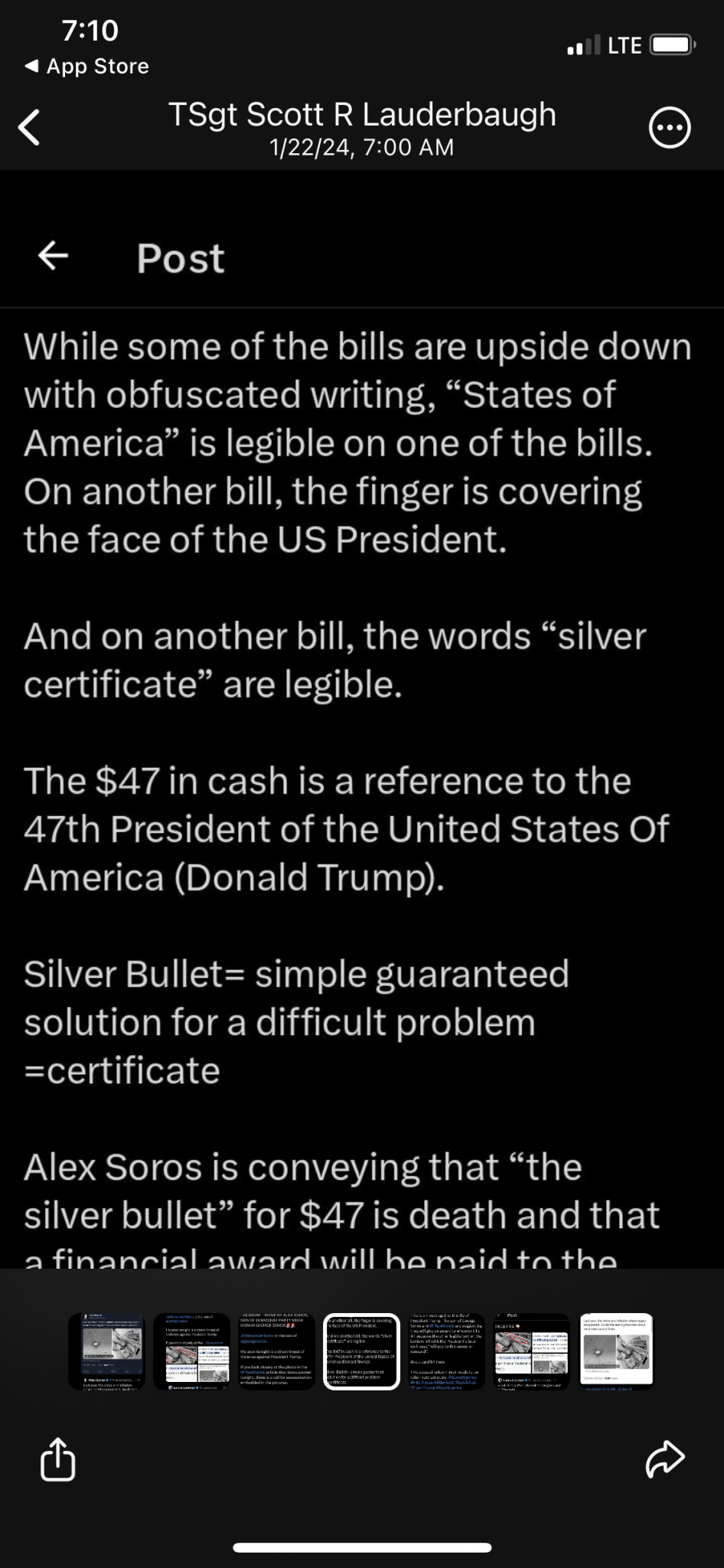724x1568 pixels.
Task: Open the thumbnail starting "PRESIDENT TRUMP BY ALEX SOROS"
Action: pyautogui.click(x=276, y=1351)
